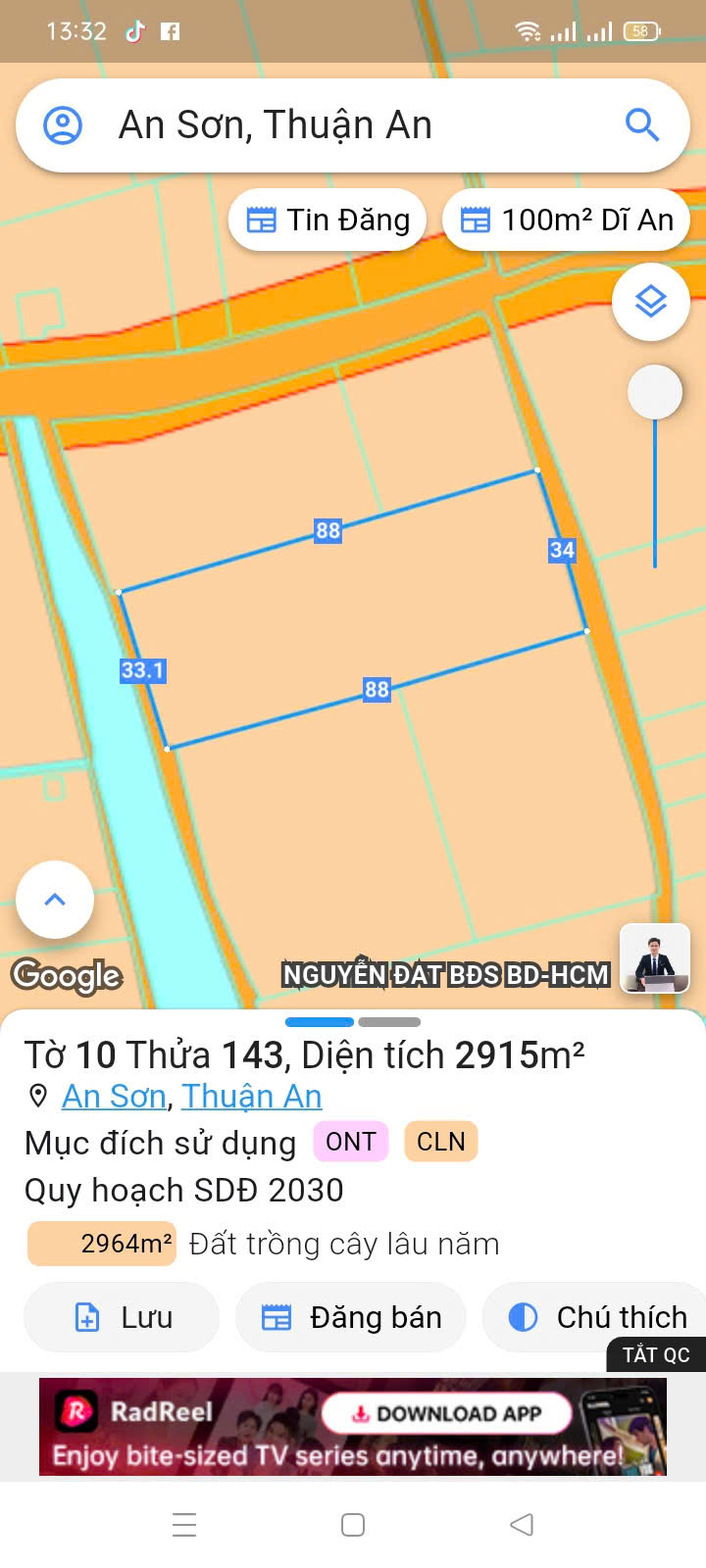Tap the ONT land-use tag
This screenshot has width=706, height=1568.
tap(351, 1142)
